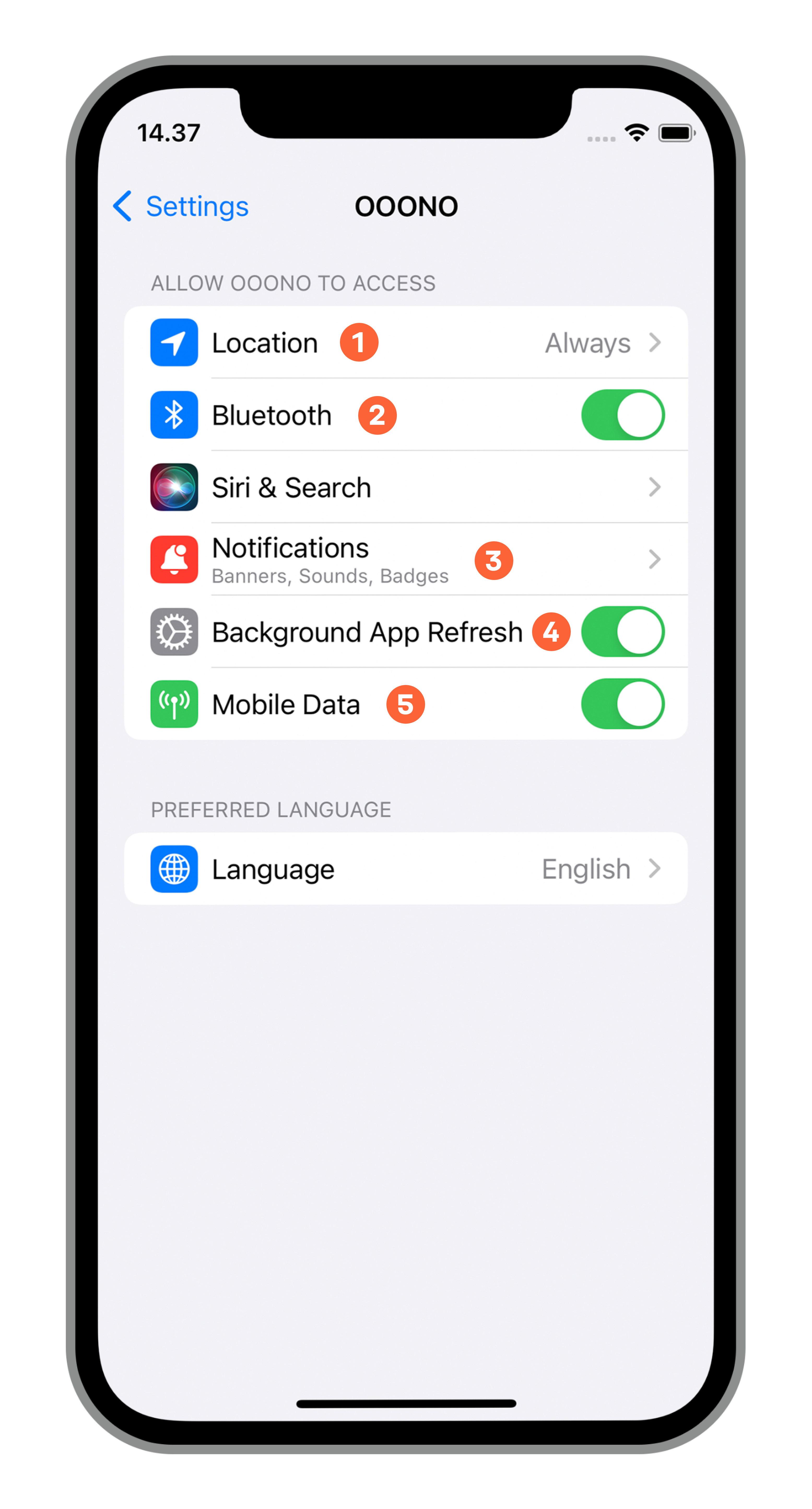Toggle Mobile Data off

(622, 704)
